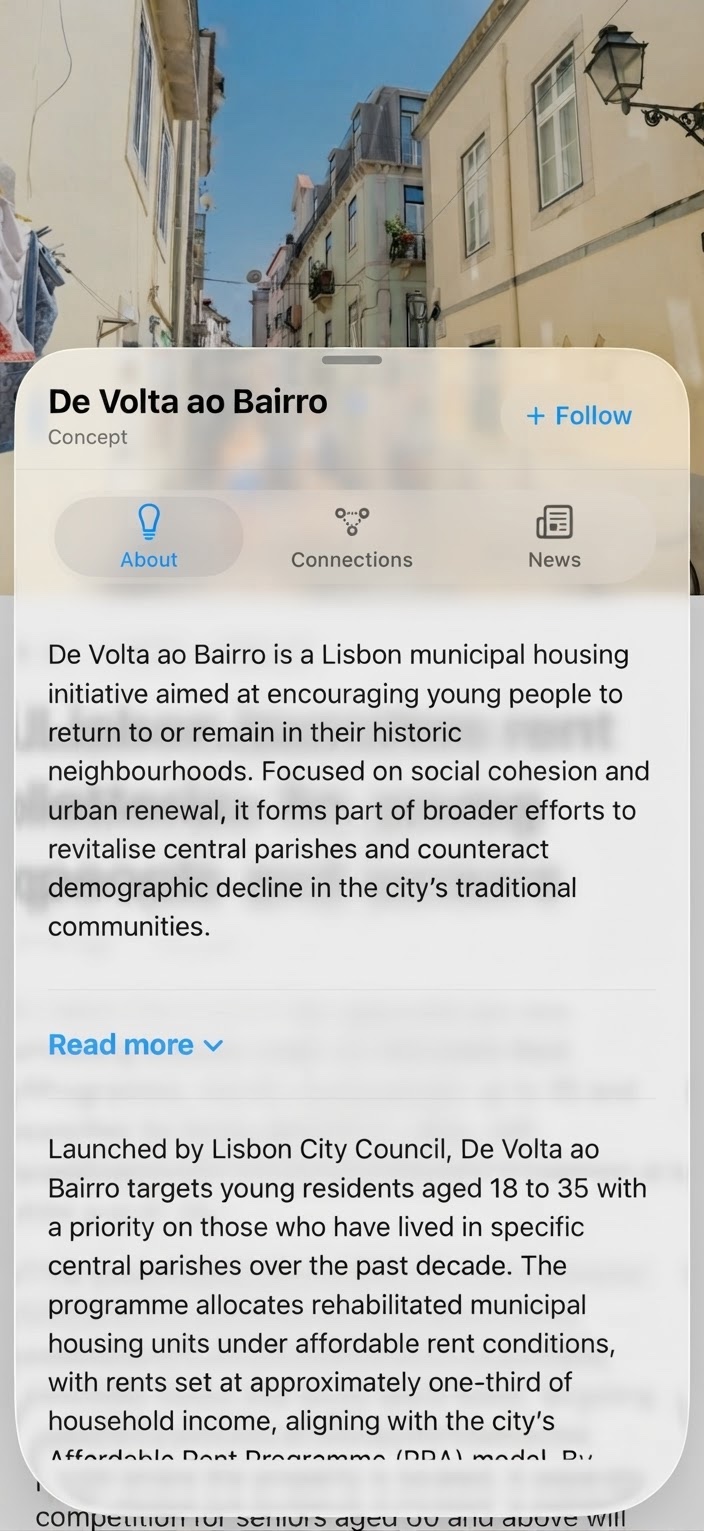Select the About tab
Viewport: 704px width, 1531px height.
click(x=149, y=537)
